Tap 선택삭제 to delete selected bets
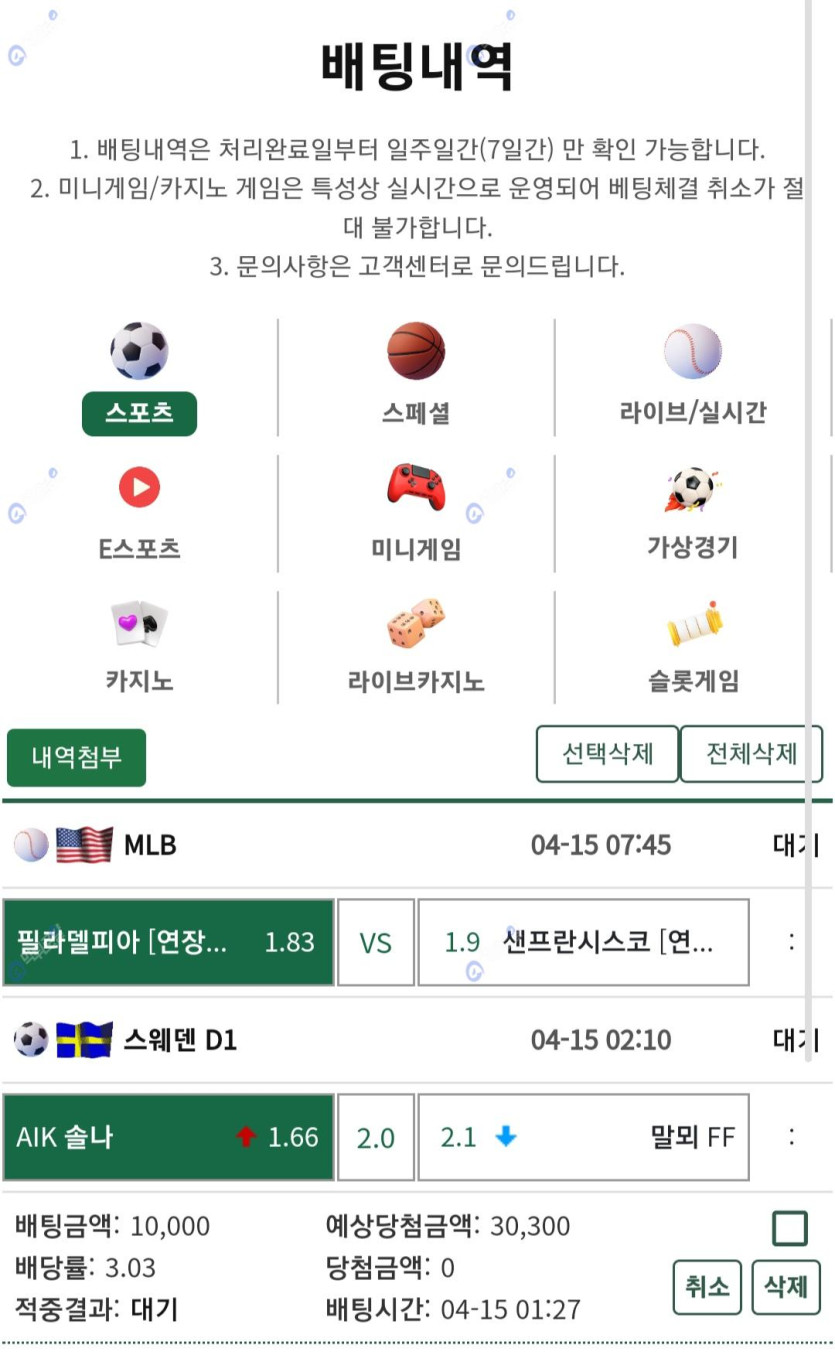This screenshot has height=1362, width=835. coord(608,754)
